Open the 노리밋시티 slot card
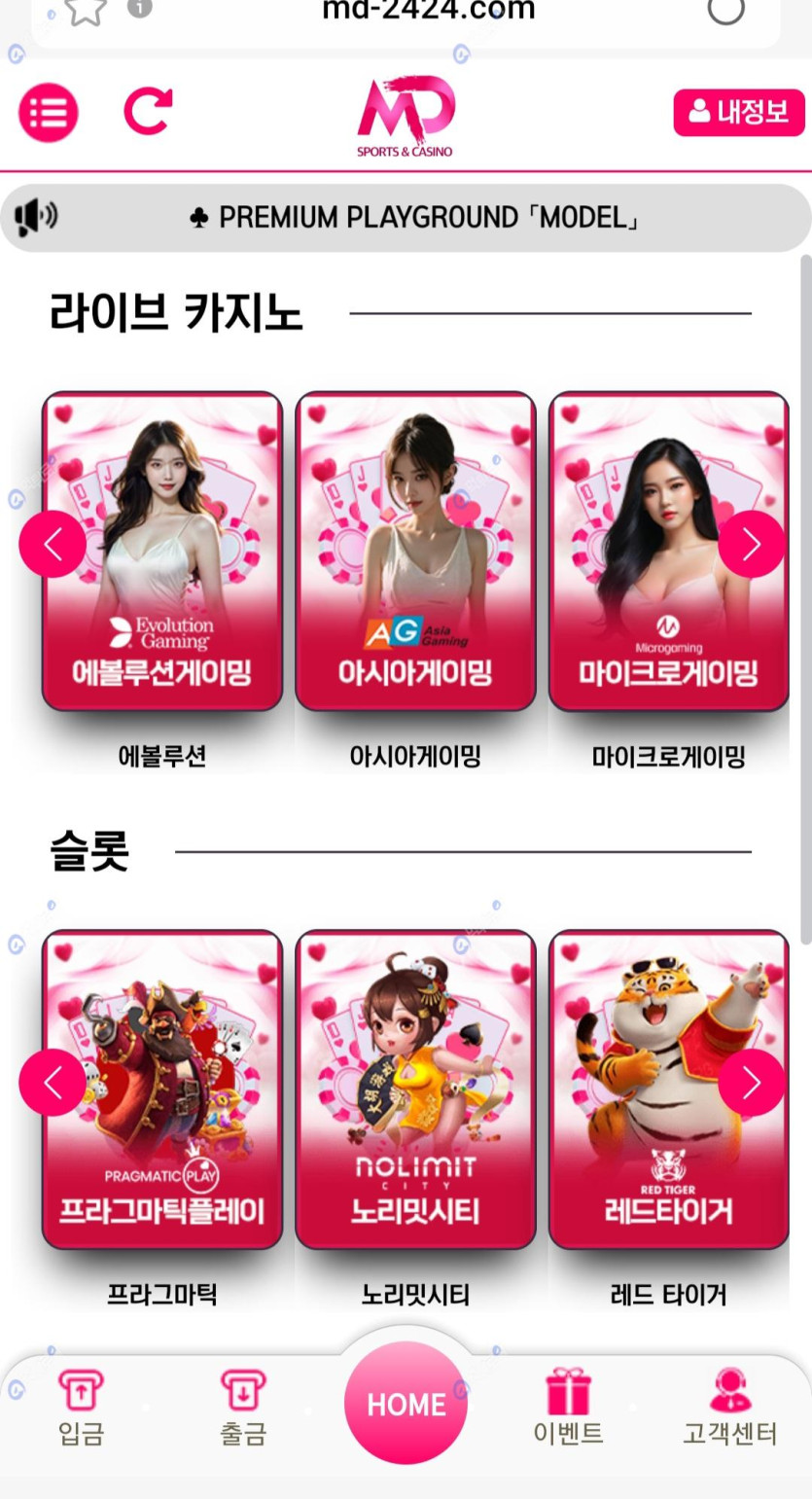This screenshot has width=812, height=1499. 415,1089
